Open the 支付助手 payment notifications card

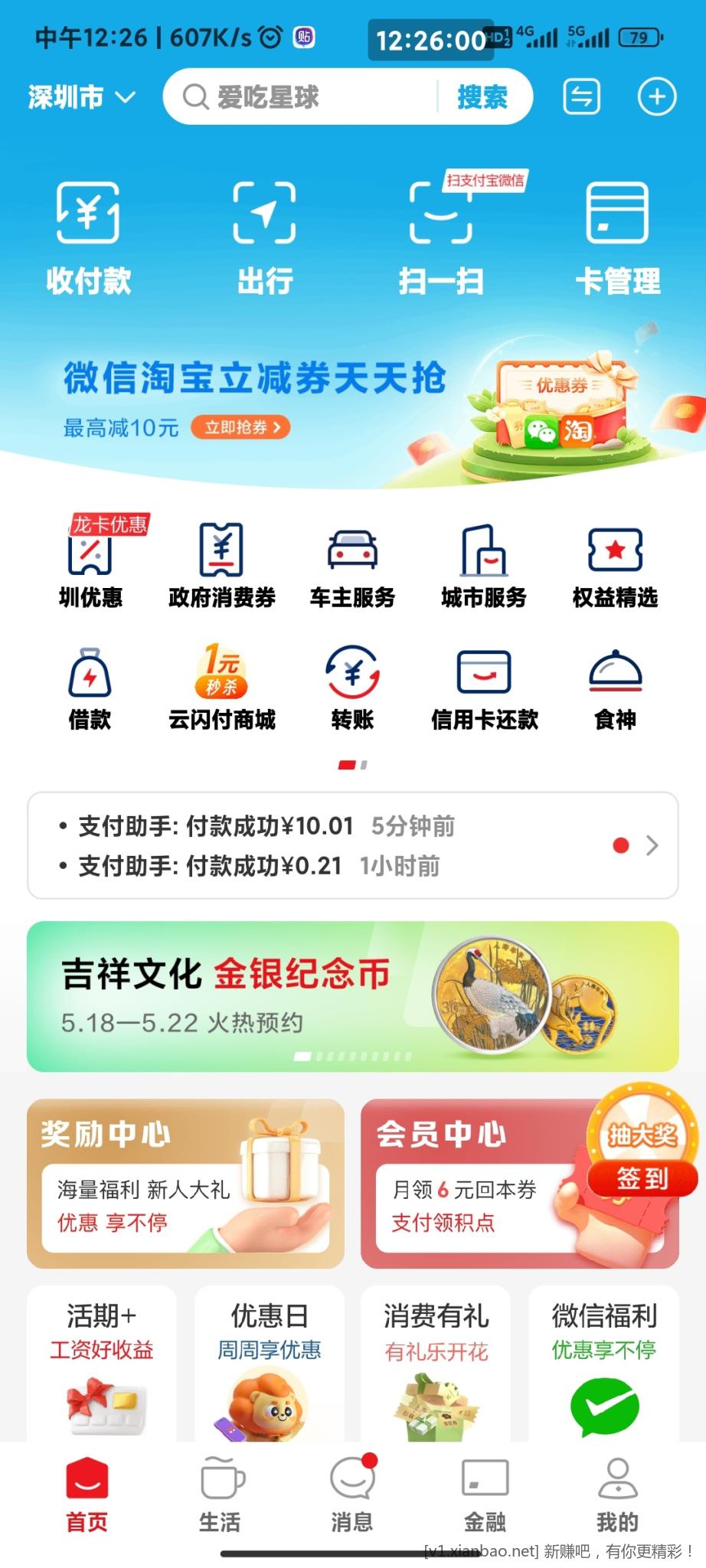pyautogui.click(x=352, y=845)
